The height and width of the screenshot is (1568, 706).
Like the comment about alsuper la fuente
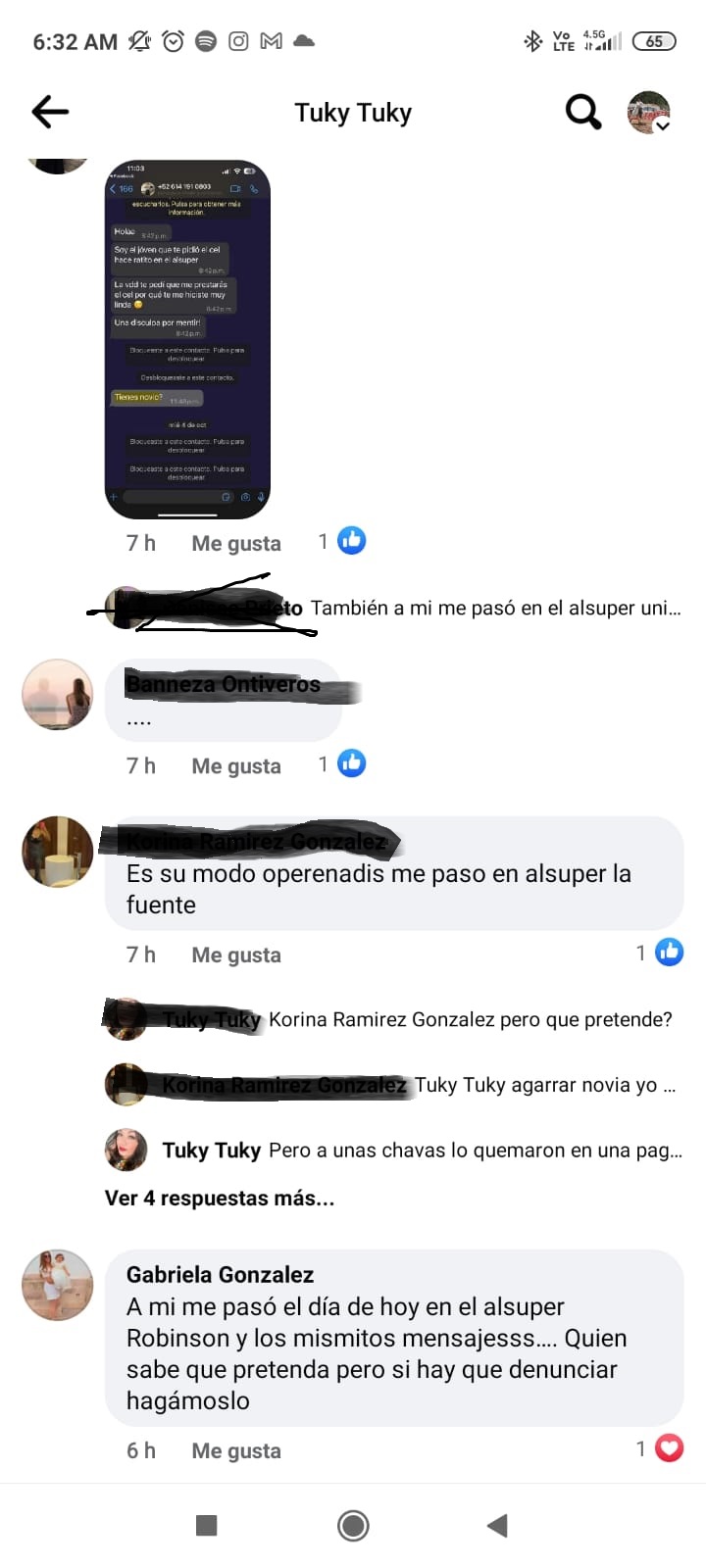click(x=235, y=955)
